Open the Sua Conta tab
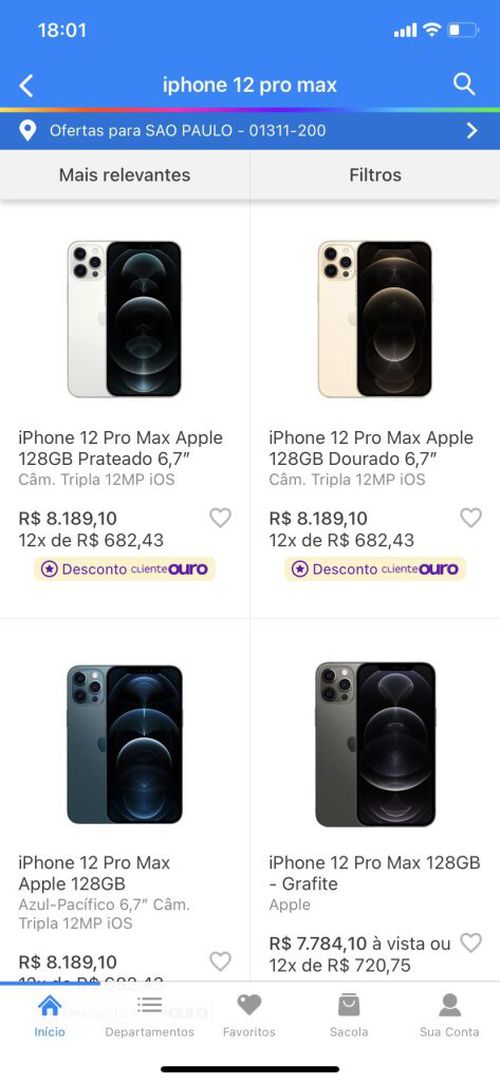 pos(450,1016)
